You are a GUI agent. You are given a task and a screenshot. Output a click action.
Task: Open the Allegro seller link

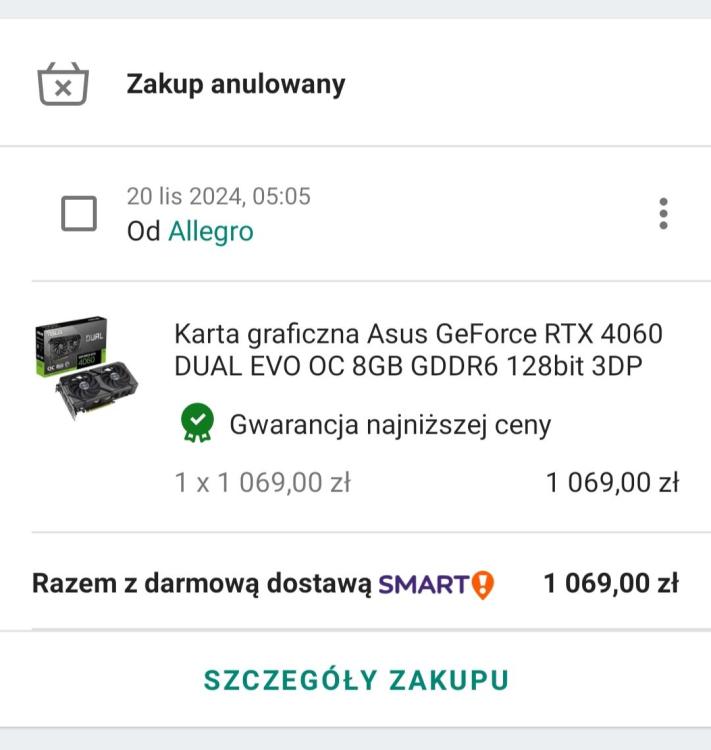point(210,232)
